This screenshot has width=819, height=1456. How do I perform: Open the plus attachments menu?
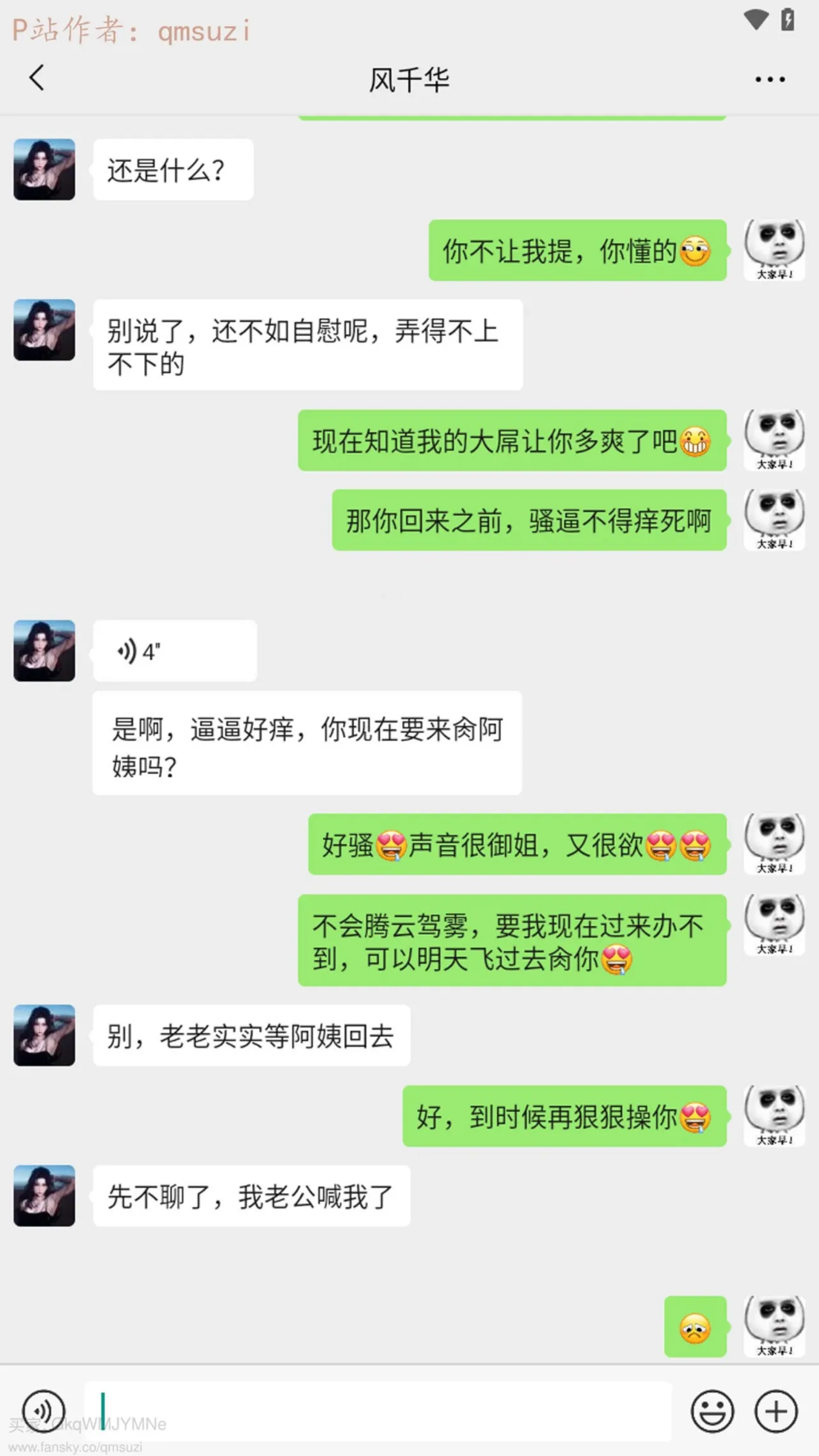pos(776,1411)
